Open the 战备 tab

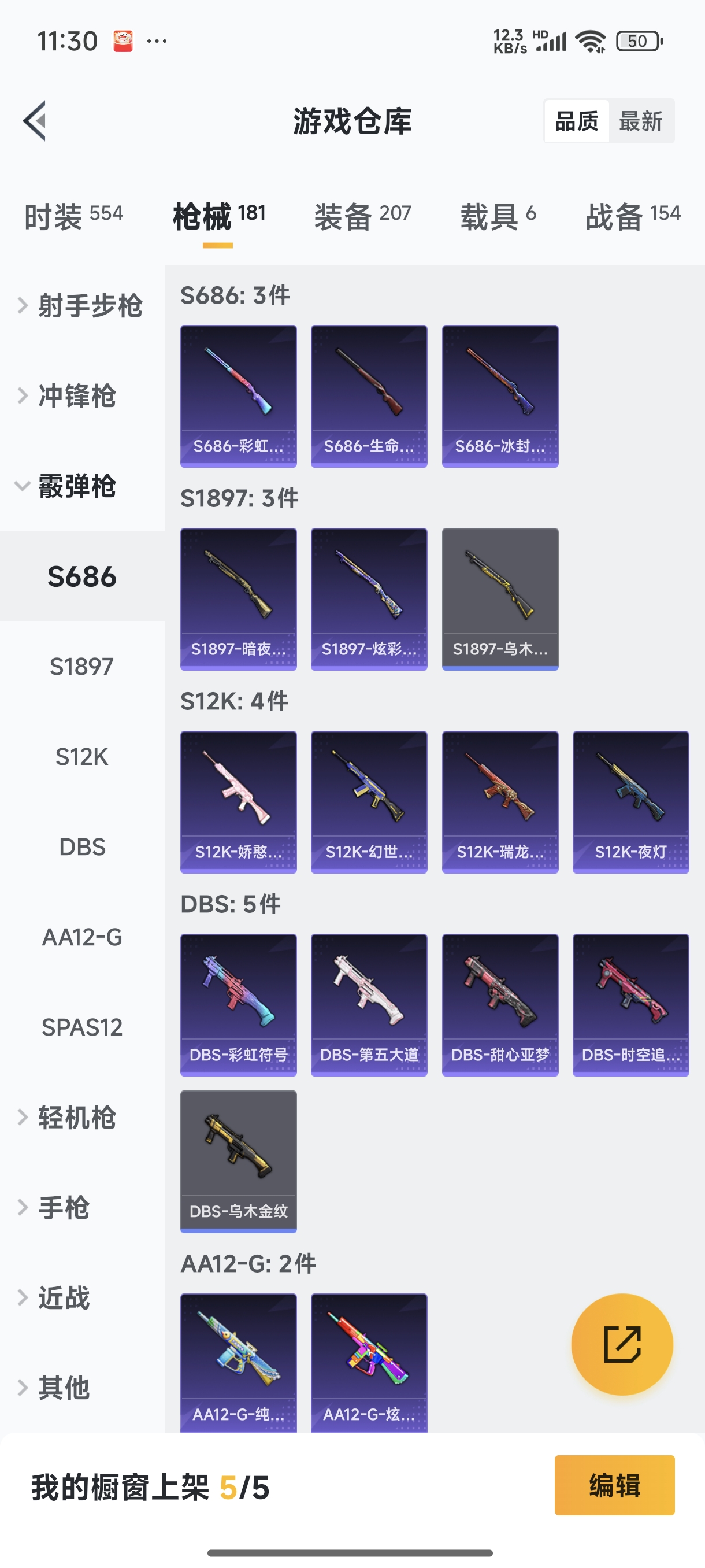[633, 216]
